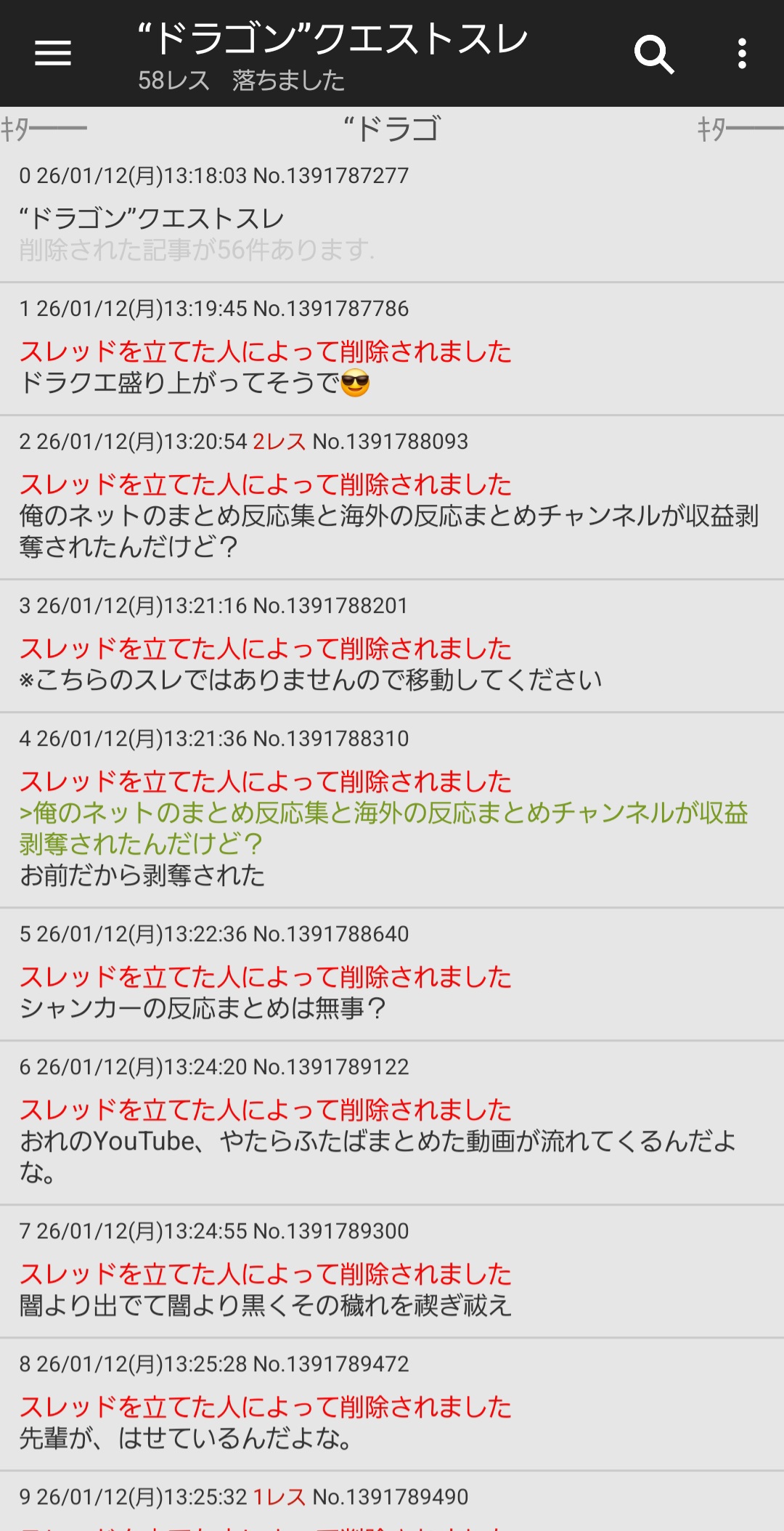Show the 2レス replies to post 2

pos(279,442)
